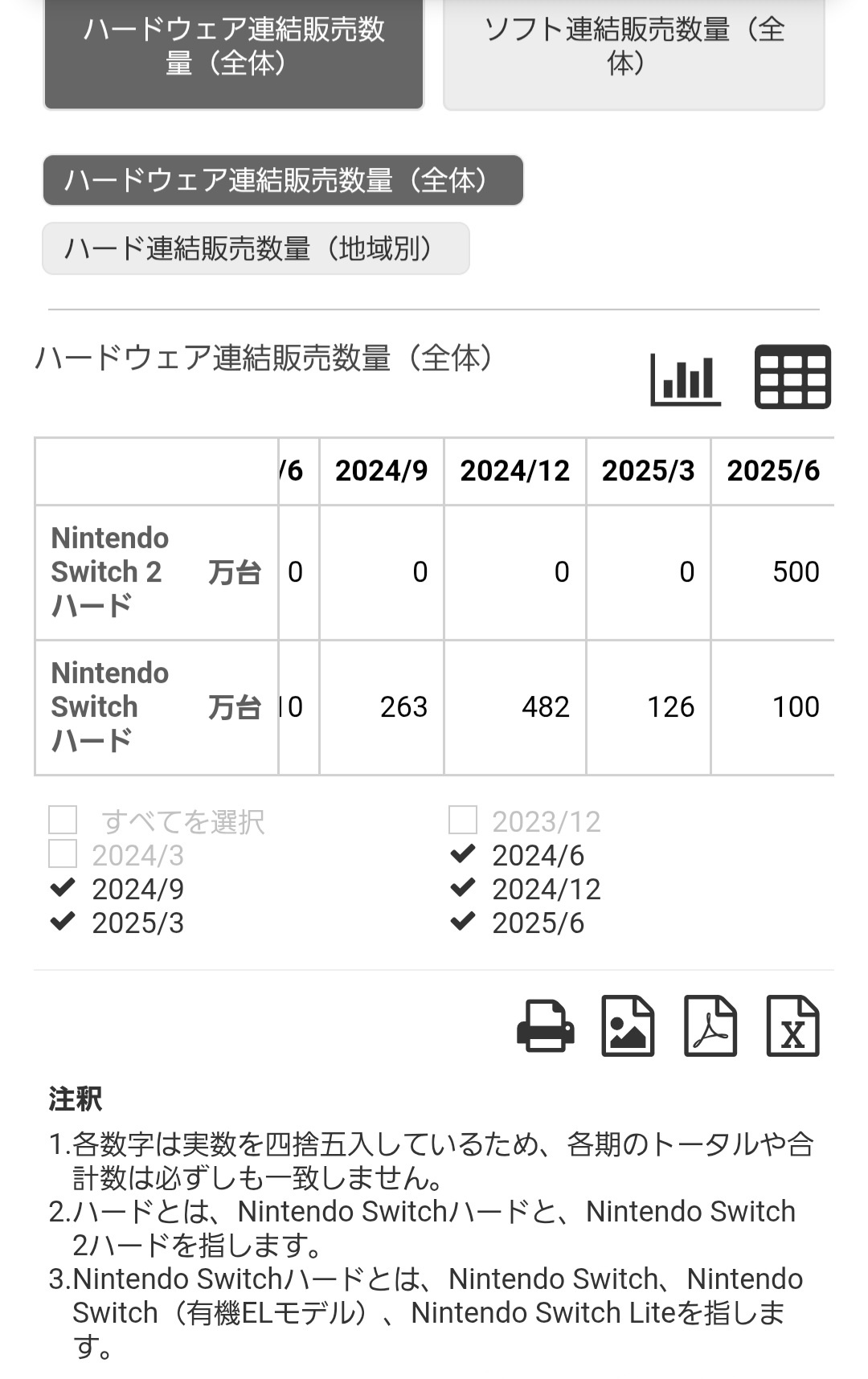Uncheck the 2025/6 period

coord(463,922)
